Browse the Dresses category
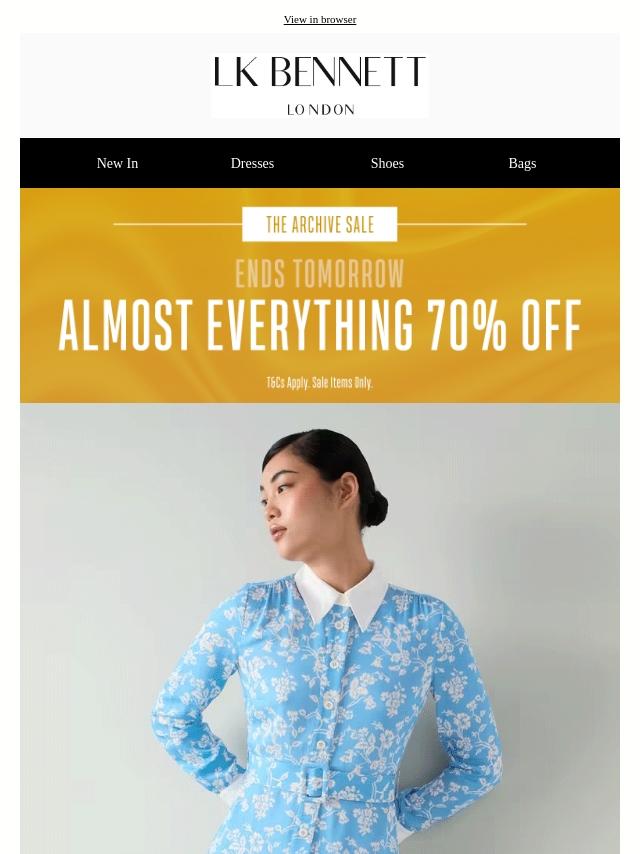 (252, 163)
